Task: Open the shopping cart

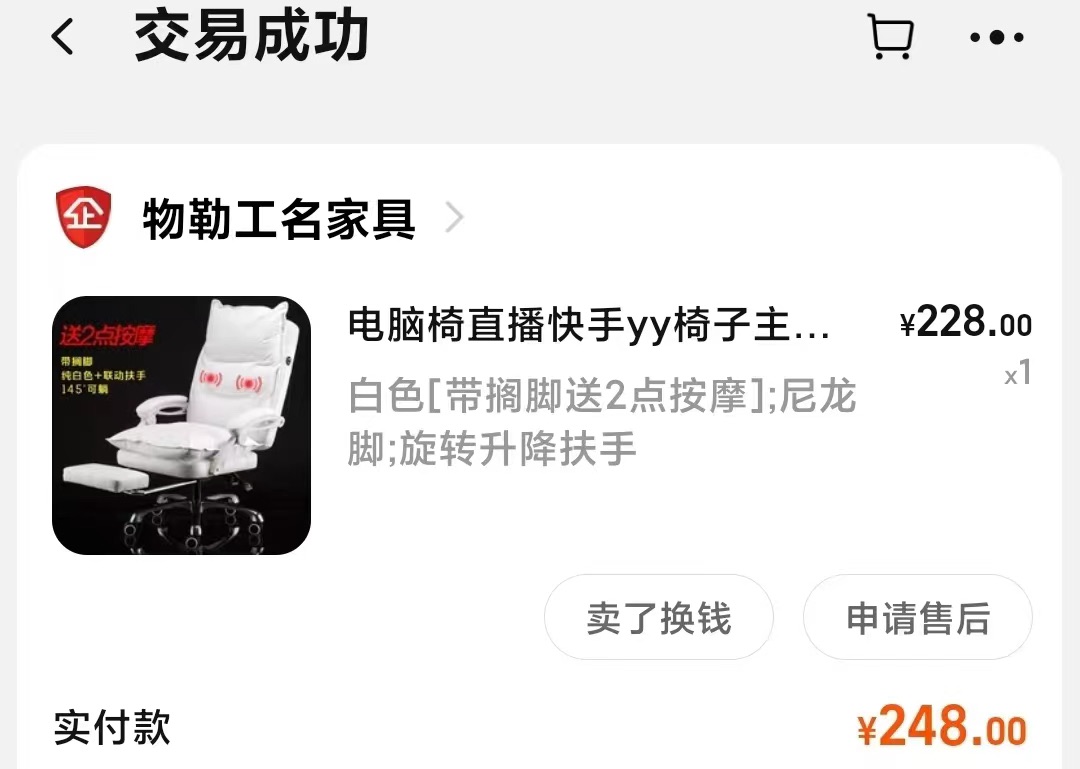Action: point(889,38)
